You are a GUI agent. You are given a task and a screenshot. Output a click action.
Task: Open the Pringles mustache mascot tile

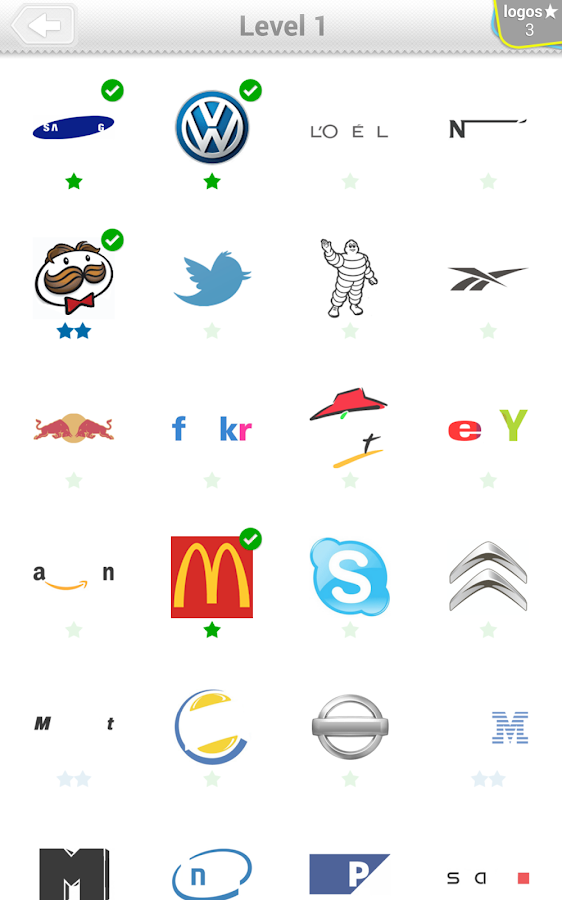(73, 279)
